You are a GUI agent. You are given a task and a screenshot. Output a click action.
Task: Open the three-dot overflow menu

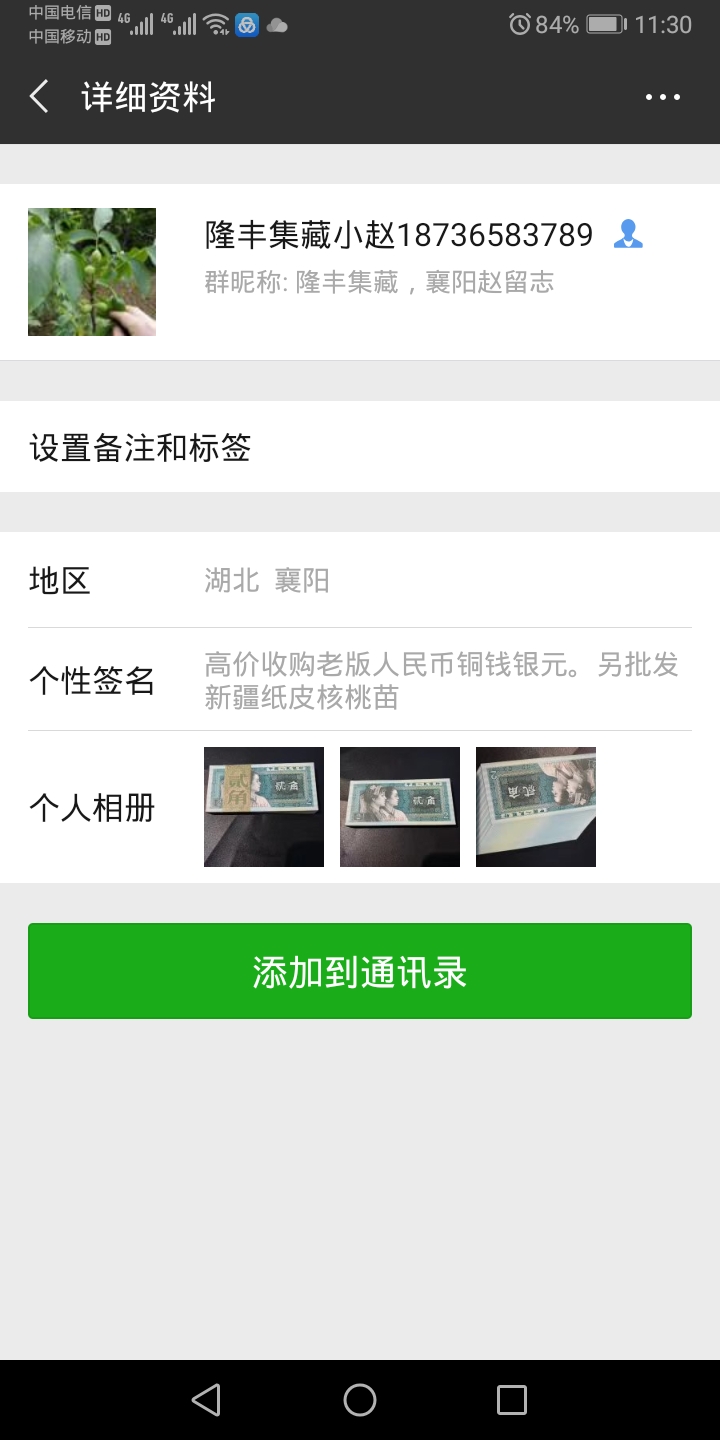coord(662,97)
